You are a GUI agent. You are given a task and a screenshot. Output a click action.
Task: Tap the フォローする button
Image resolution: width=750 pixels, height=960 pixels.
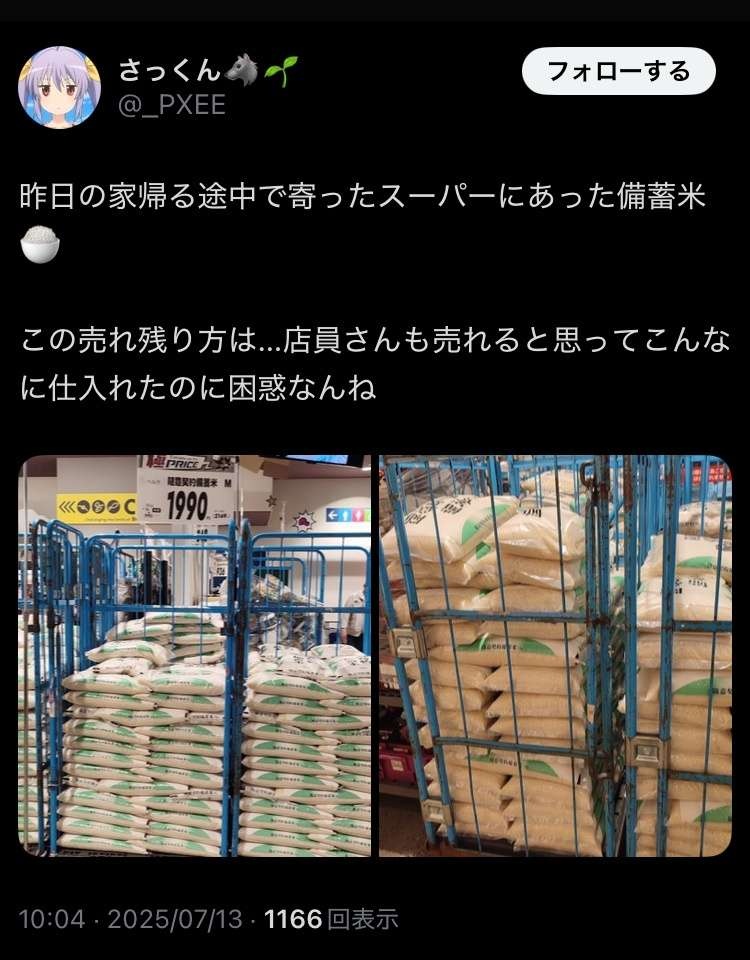click(618, 71)
